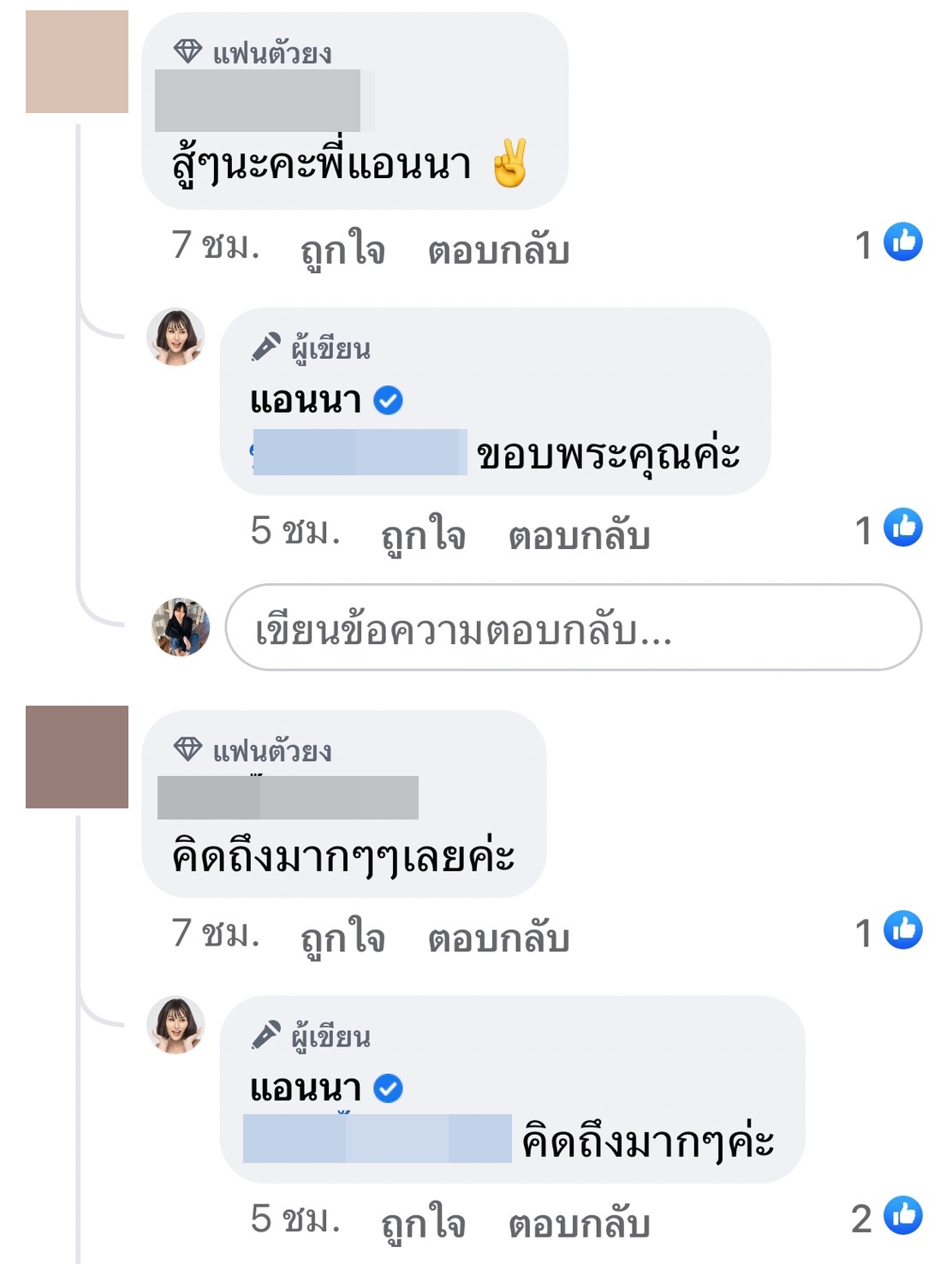
Task: Reply to แอนนา's 'ขอบพระคุณค่ะ' comment
Action: click(x=579, y=536)
